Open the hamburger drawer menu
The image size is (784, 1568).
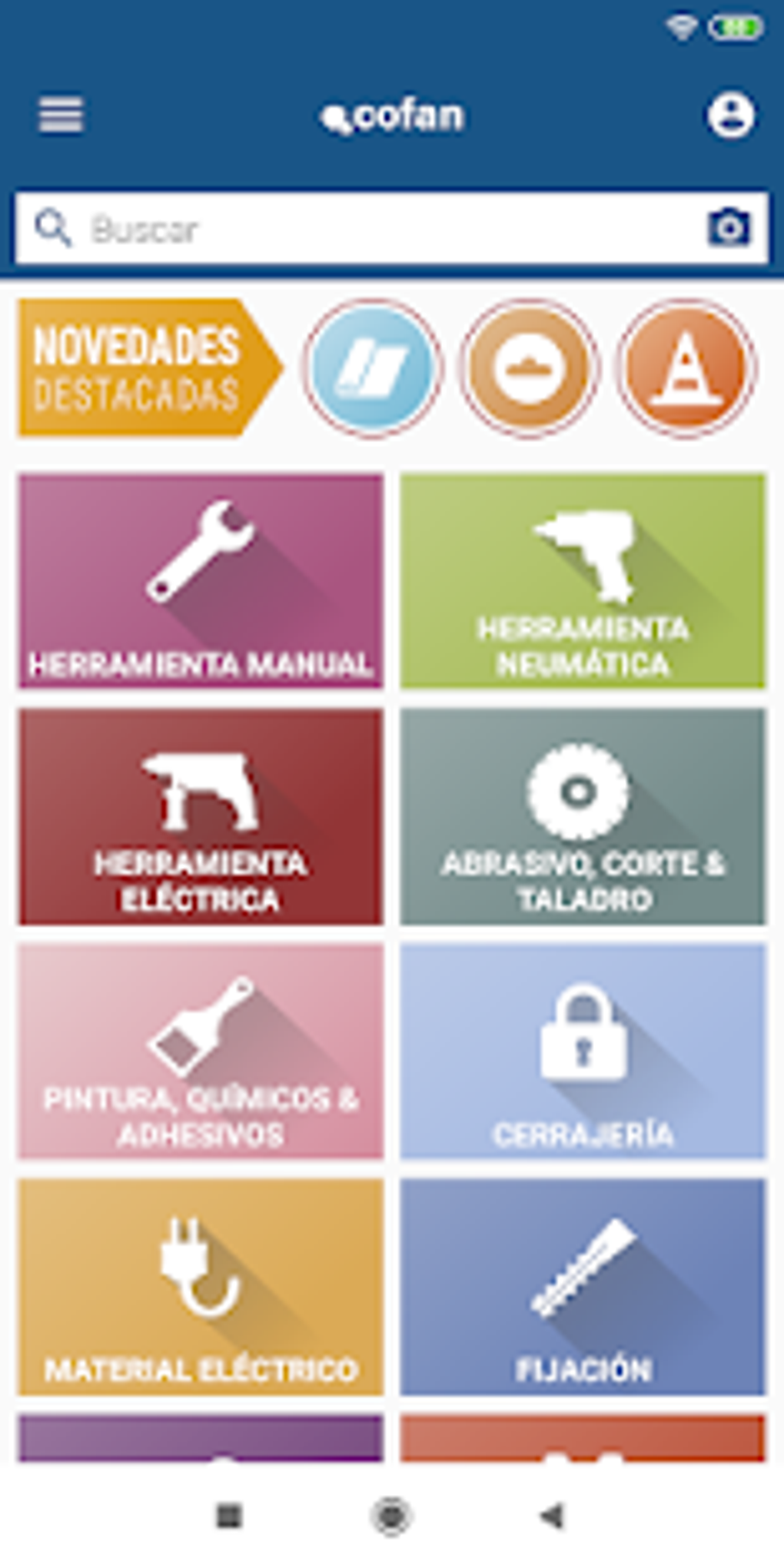pyautogui.click(x=61, y=115)
